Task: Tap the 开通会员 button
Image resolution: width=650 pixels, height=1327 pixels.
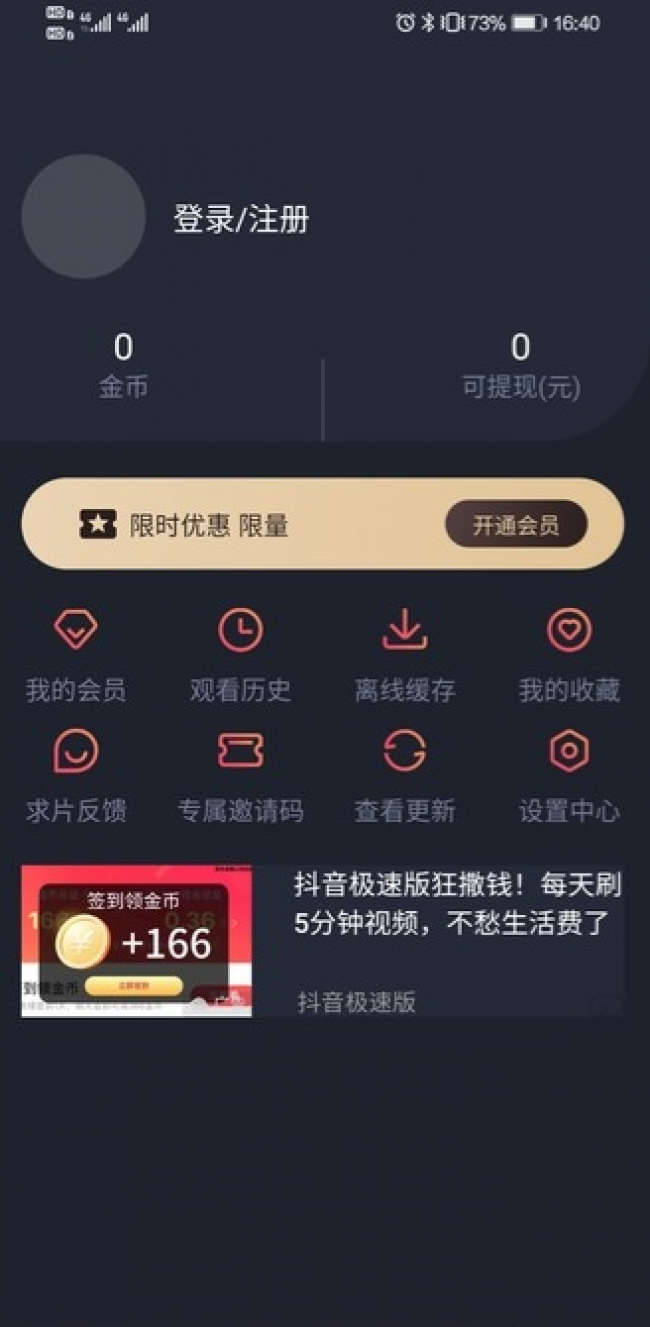Action: 515,525
